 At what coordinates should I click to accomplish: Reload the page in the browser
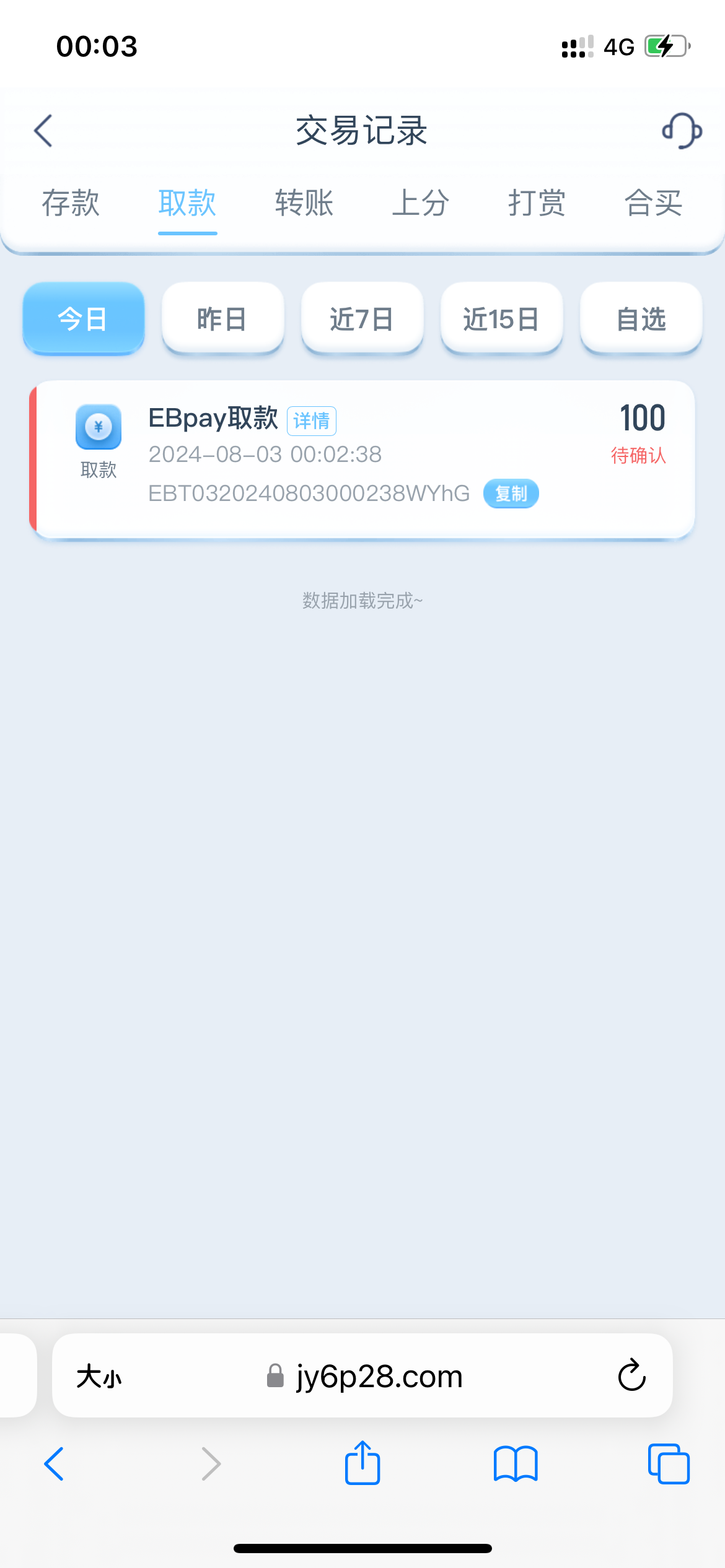[631, 1376]
